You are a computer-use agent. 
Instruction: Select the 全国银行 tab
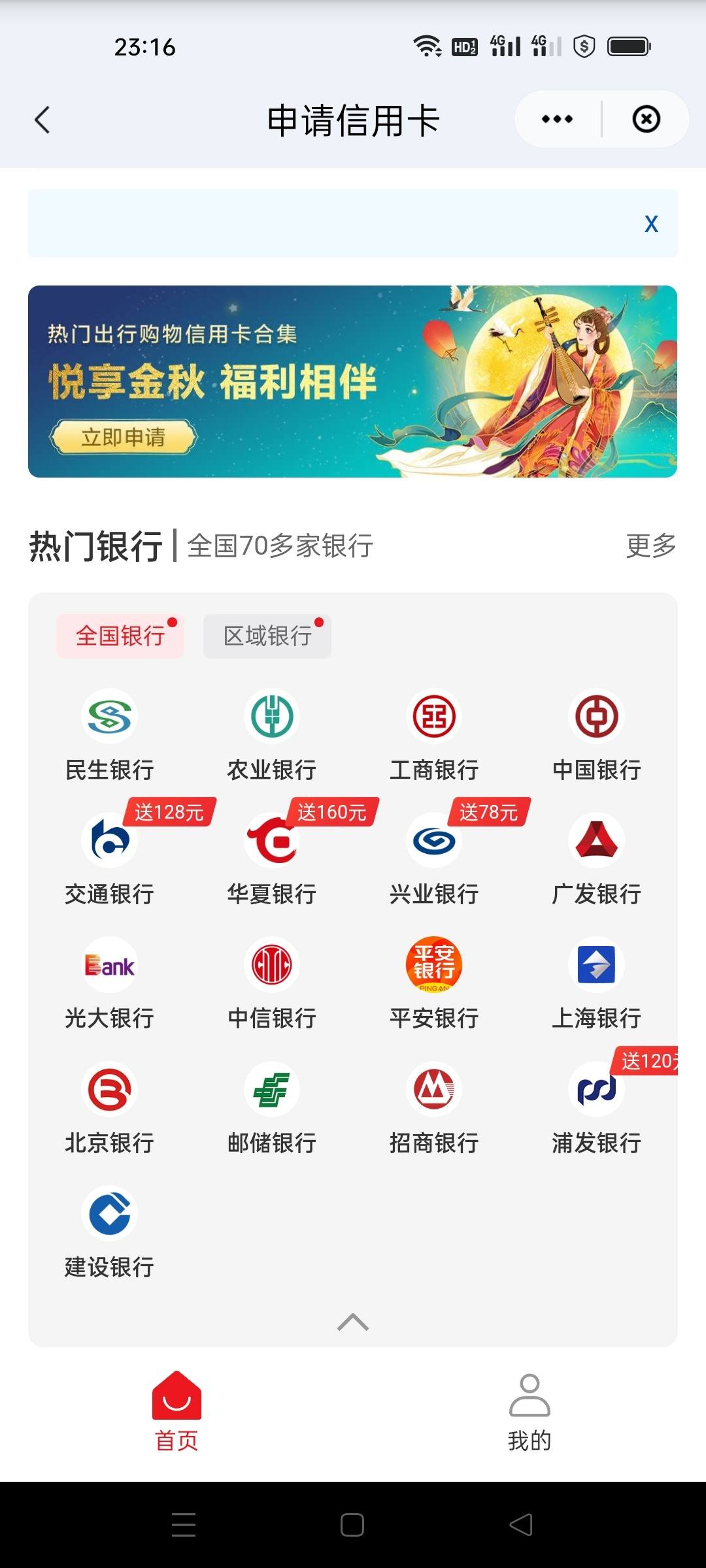click(x=120, y=636)
